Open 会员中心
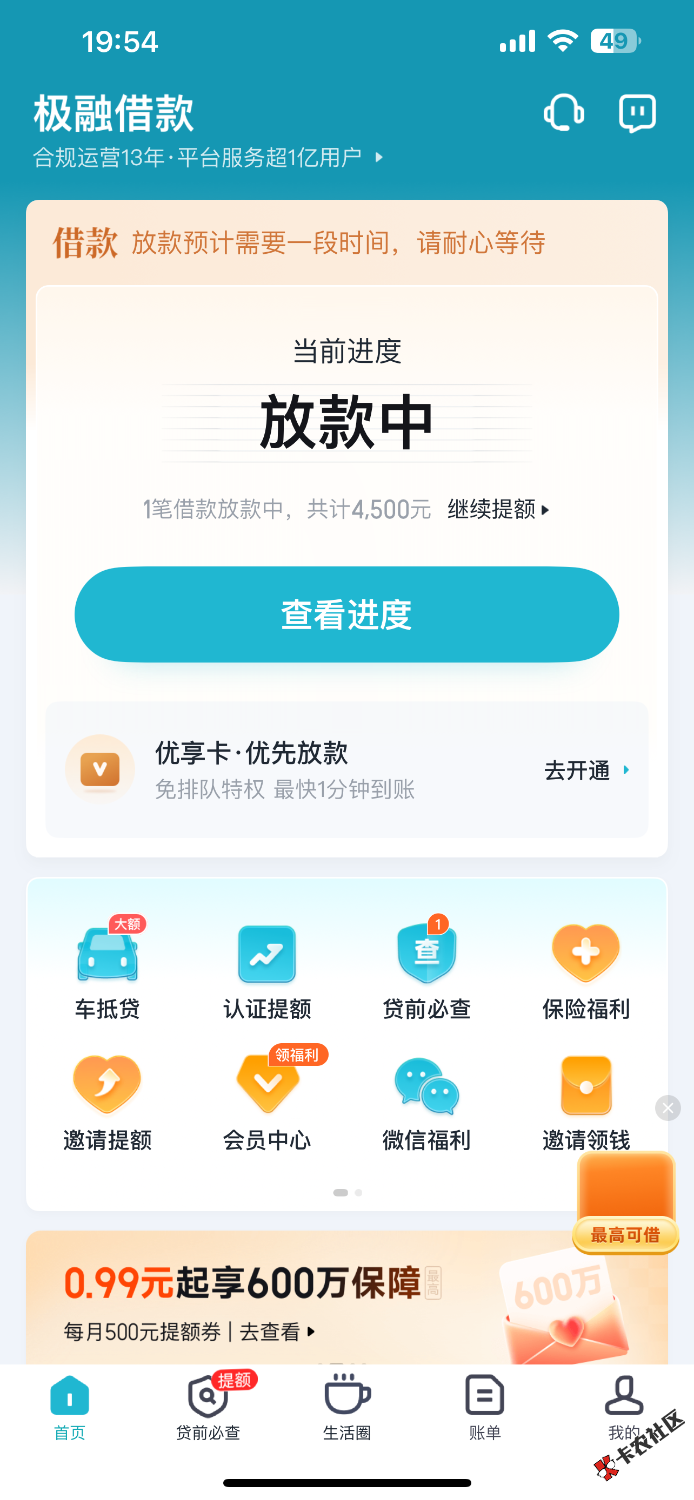This screenshot has width=694, height=1500. tap(267, 1101)
